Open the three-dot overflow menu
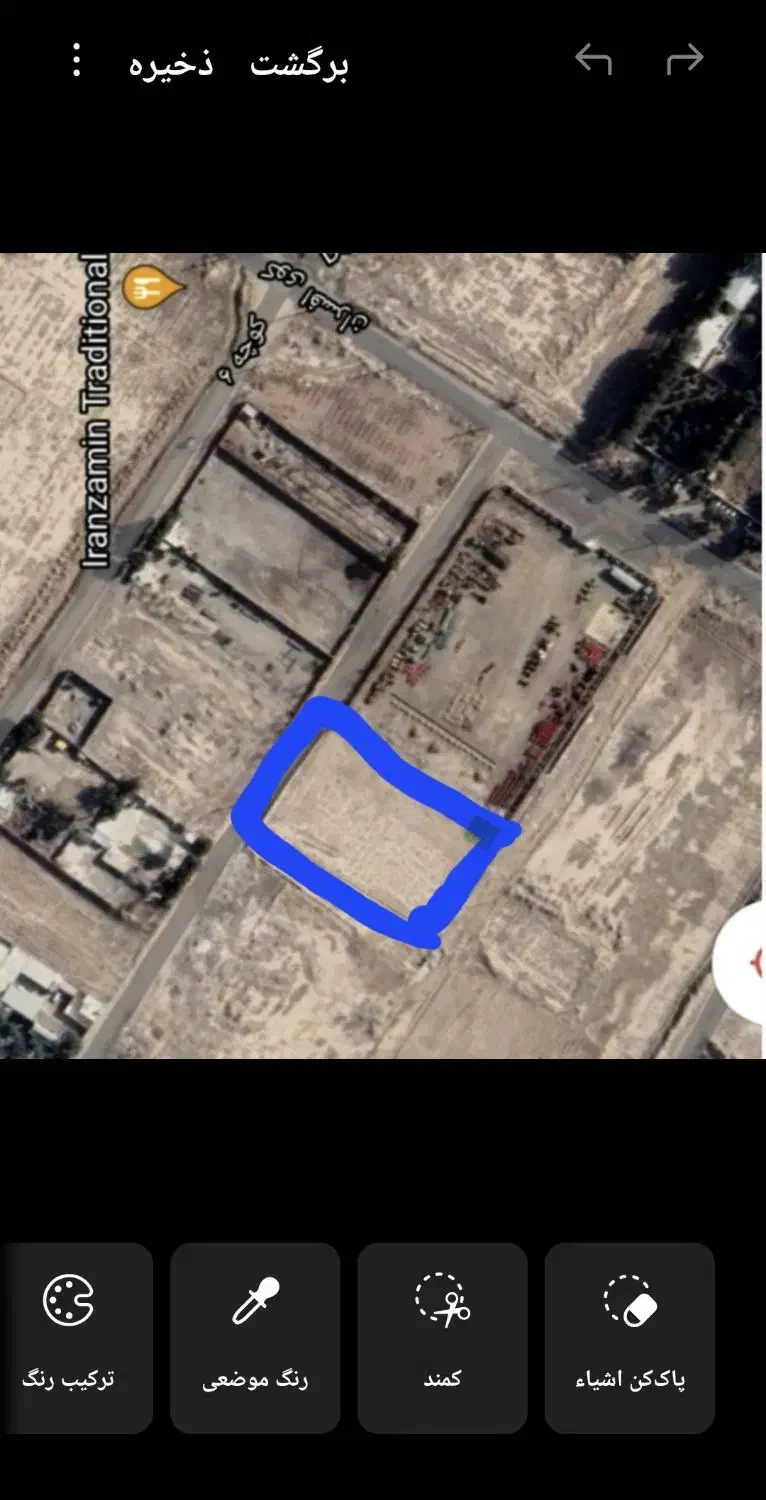Viewport: 766px width, 1500px height. point(77,62)
